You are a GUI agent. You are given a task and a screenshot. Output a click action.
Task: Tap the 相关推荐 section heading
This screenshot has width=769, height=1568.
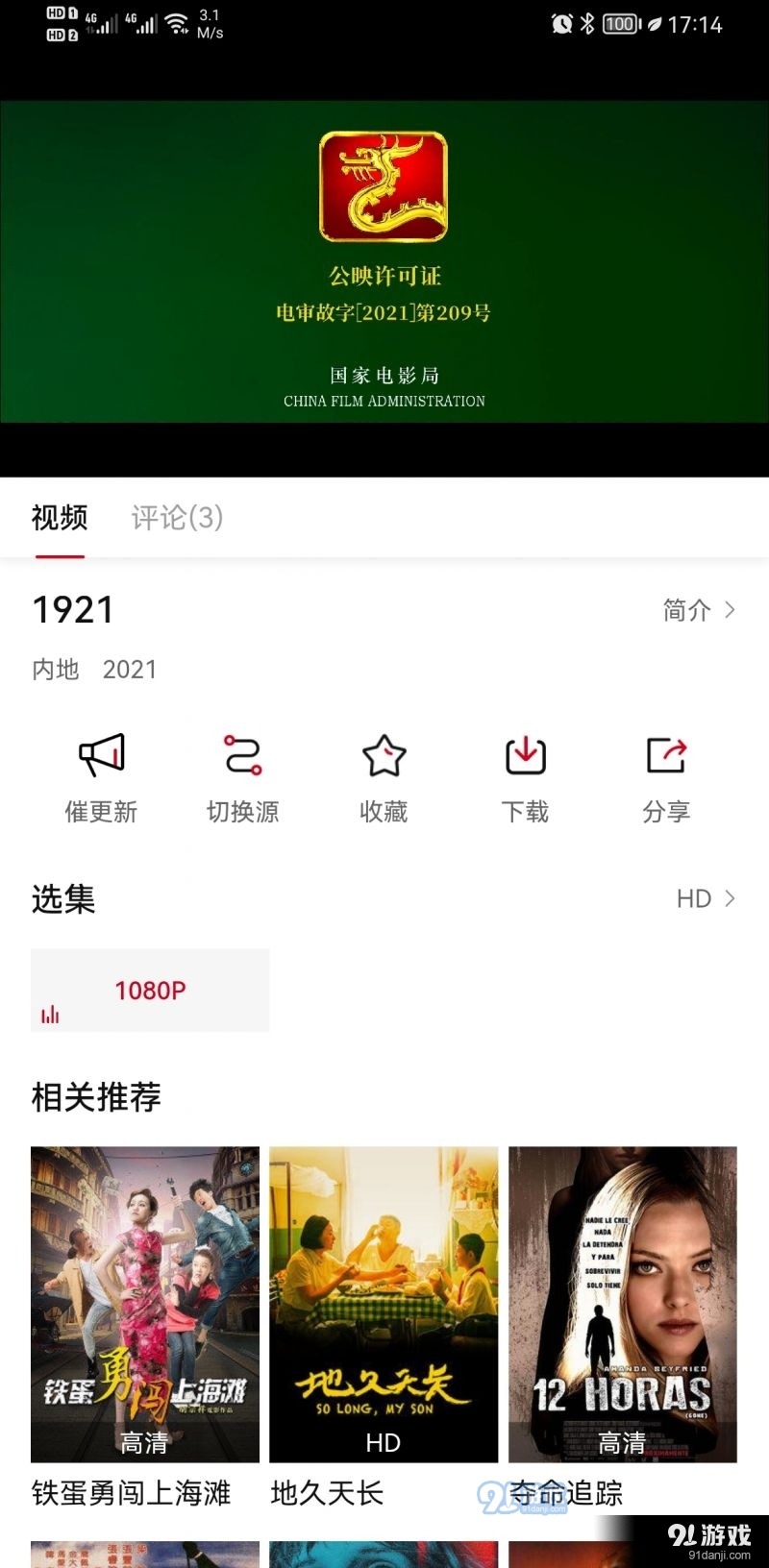click(95, 1097)
